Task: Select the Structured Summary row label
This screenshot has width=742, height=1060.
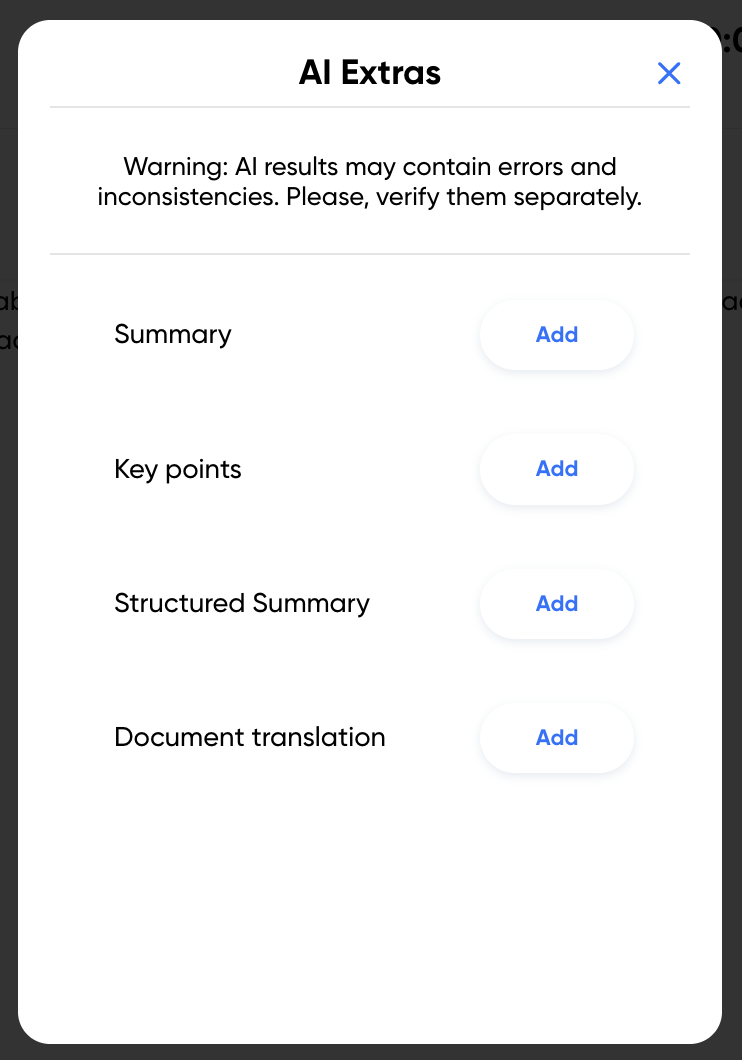Action: pyautogui.click(x=241, y=603)
